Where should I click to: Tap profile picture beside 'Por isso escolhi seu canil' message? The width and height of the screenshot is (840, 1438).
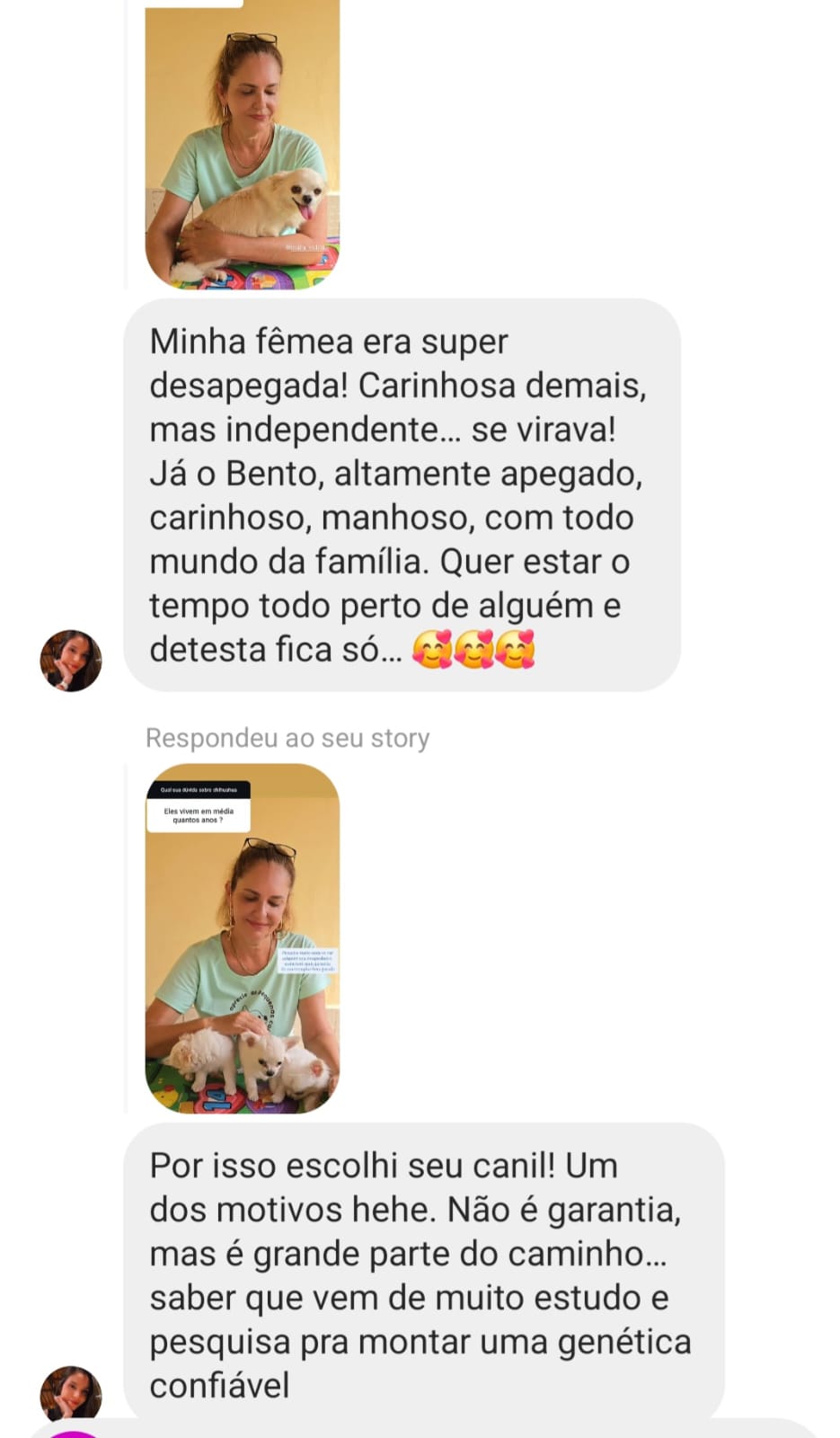(71, 1394)
